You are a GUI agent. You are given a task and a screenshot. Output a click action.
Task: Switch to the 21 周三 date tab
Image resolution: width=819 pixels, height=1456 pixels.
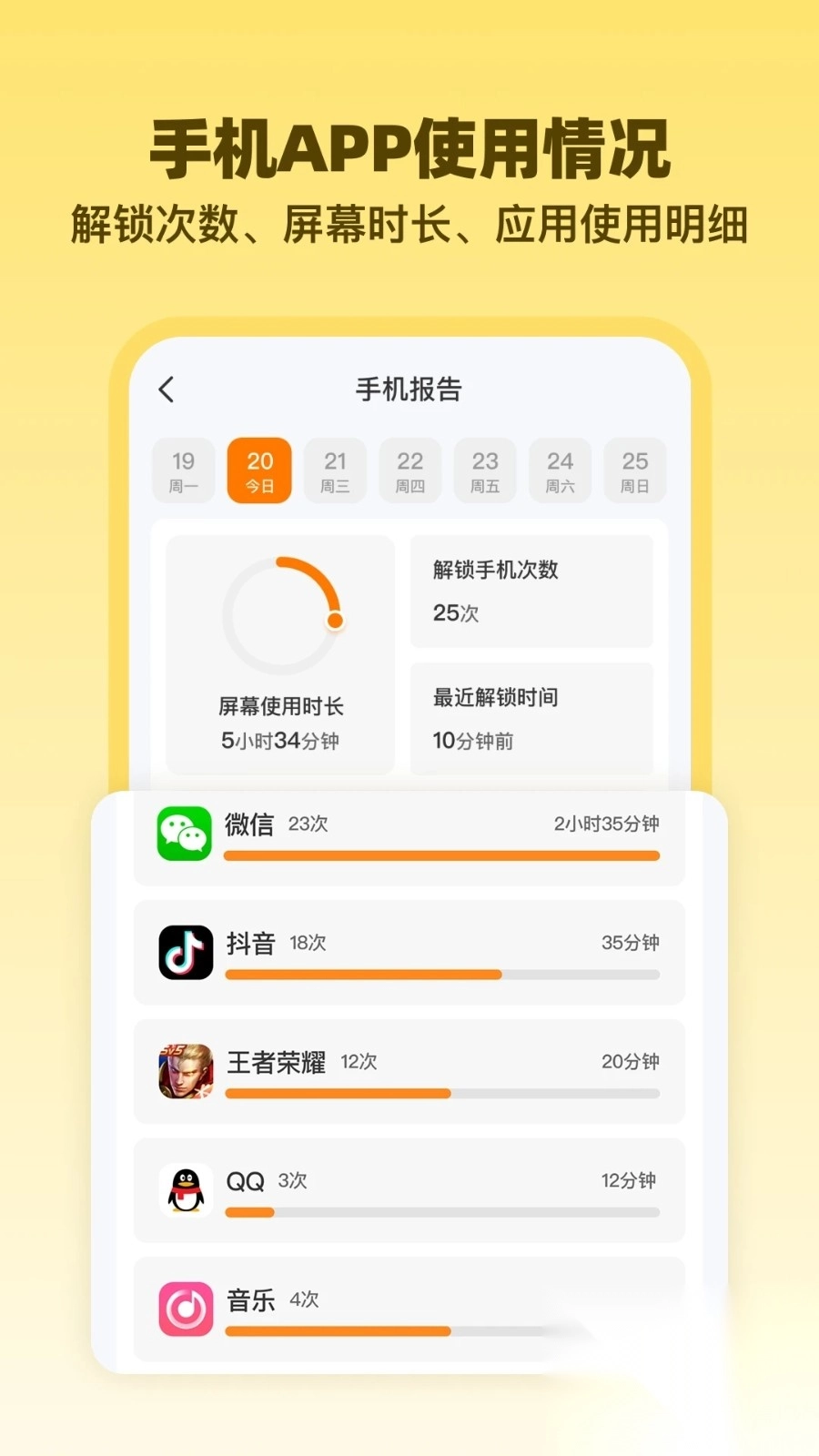(334, 470)
